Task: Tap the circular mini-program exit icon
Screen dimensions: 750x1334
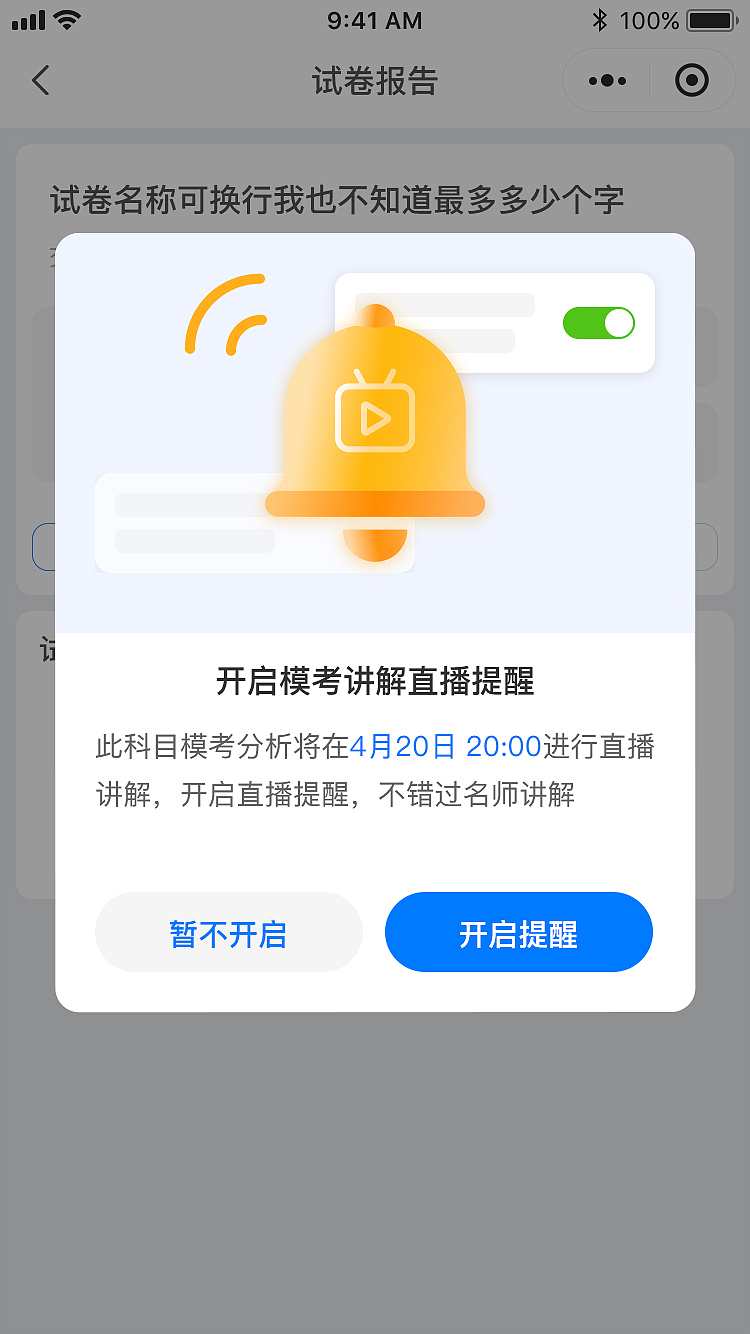Action: point(691,80)
